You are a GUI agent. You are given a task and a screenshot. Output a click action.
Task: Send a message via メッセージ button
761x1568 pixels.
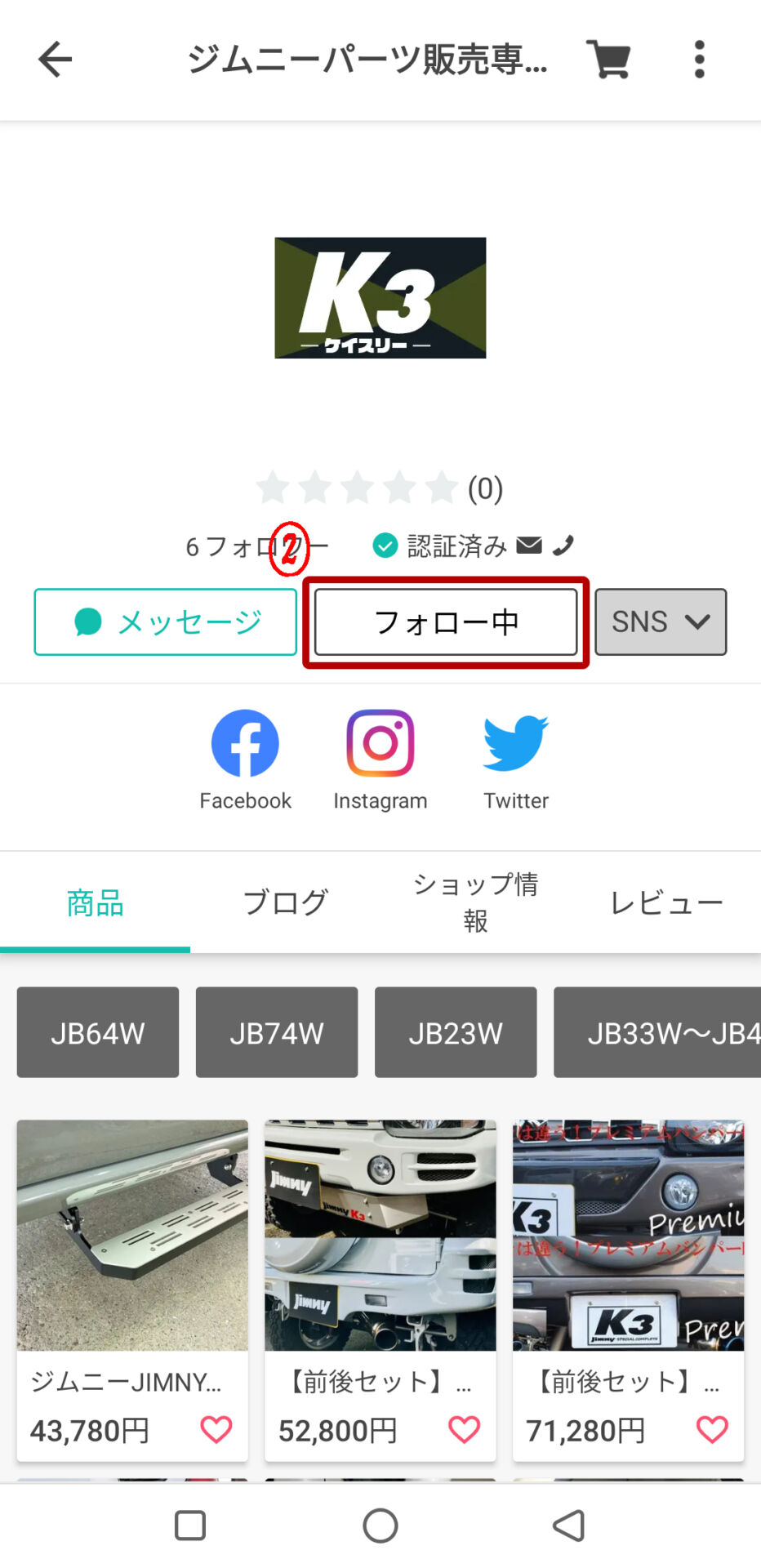click(166, 622)
